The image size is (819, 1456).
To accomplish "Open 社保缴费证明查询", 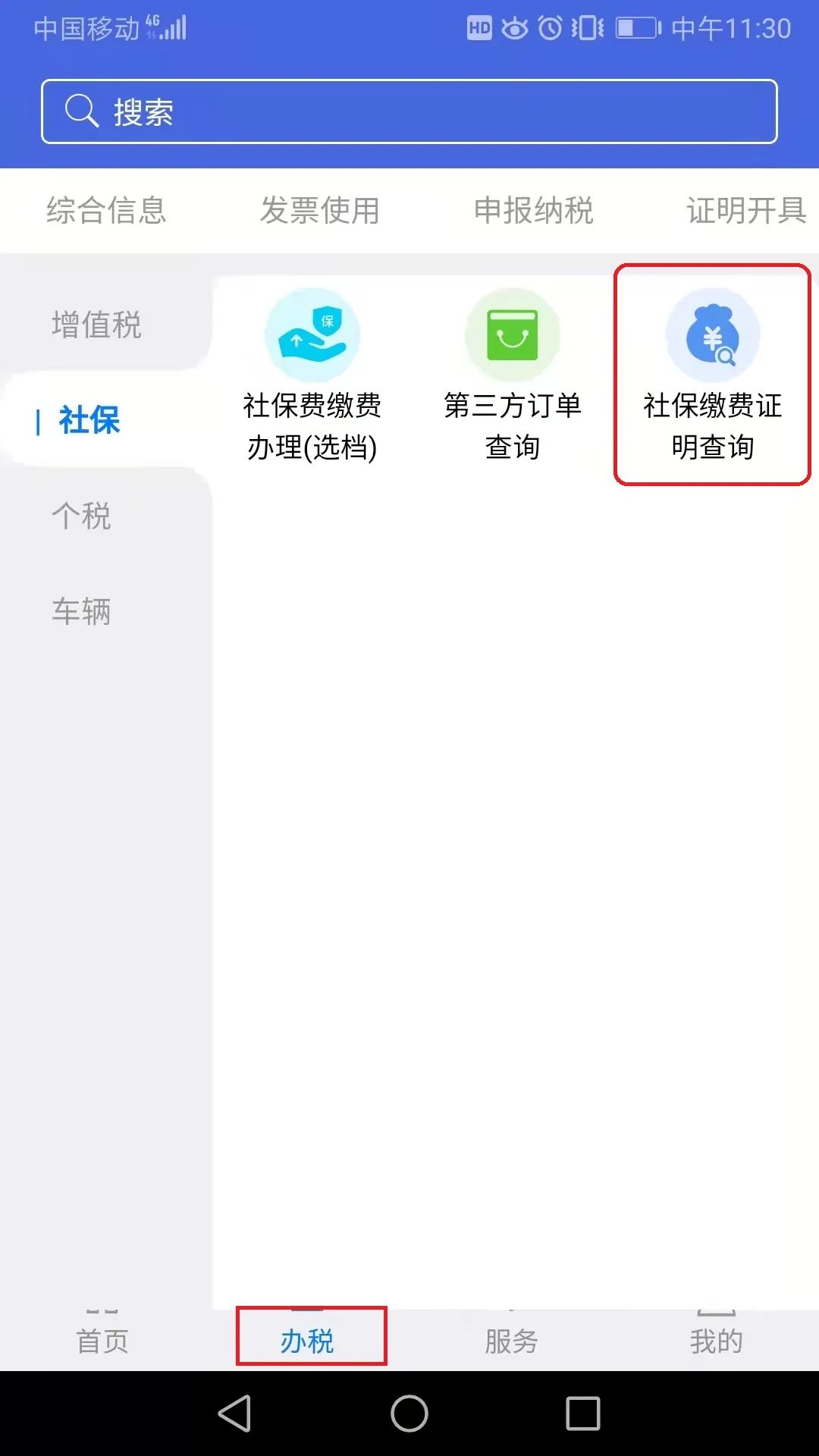I will 712,375.
